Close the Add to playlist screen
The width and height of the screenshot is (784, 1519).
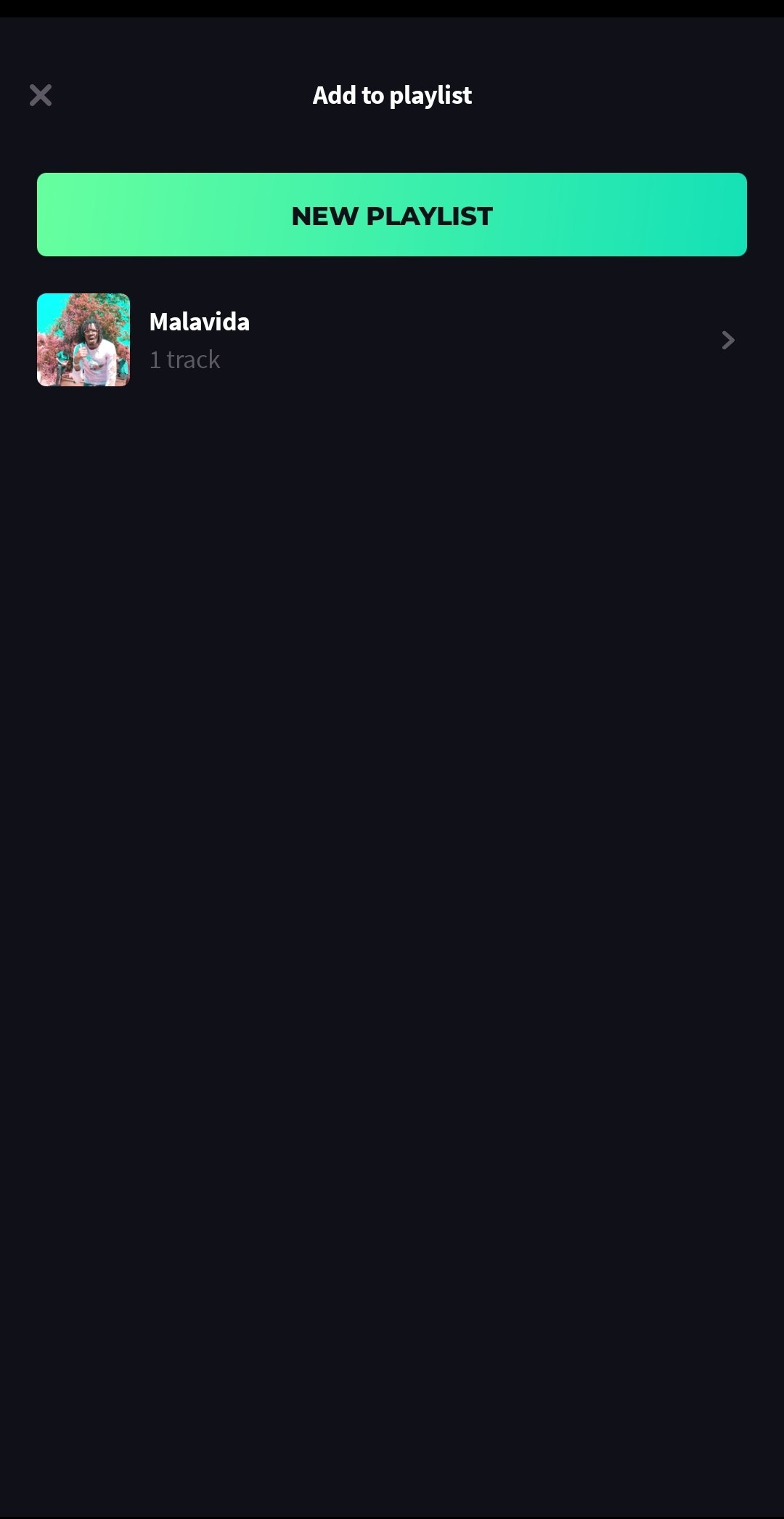41,95
